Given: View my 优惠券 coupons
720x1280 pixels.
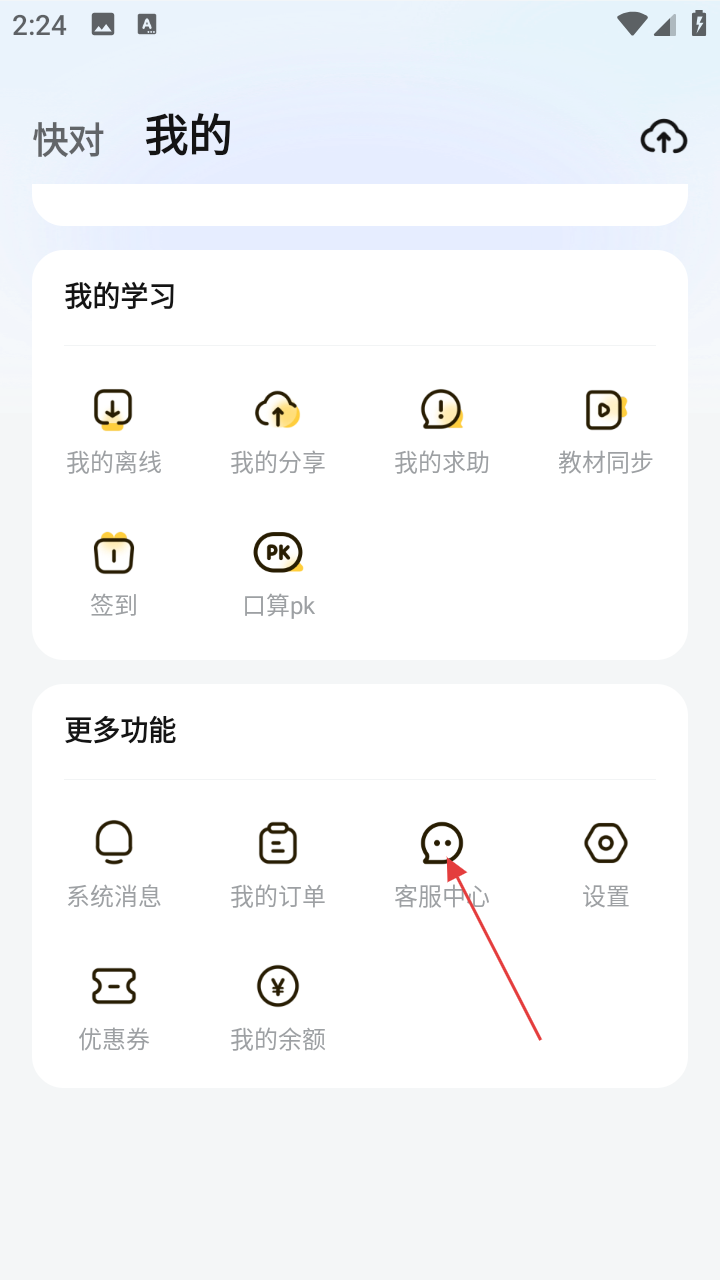Looking at the screenshot, I should [114, 1006].
